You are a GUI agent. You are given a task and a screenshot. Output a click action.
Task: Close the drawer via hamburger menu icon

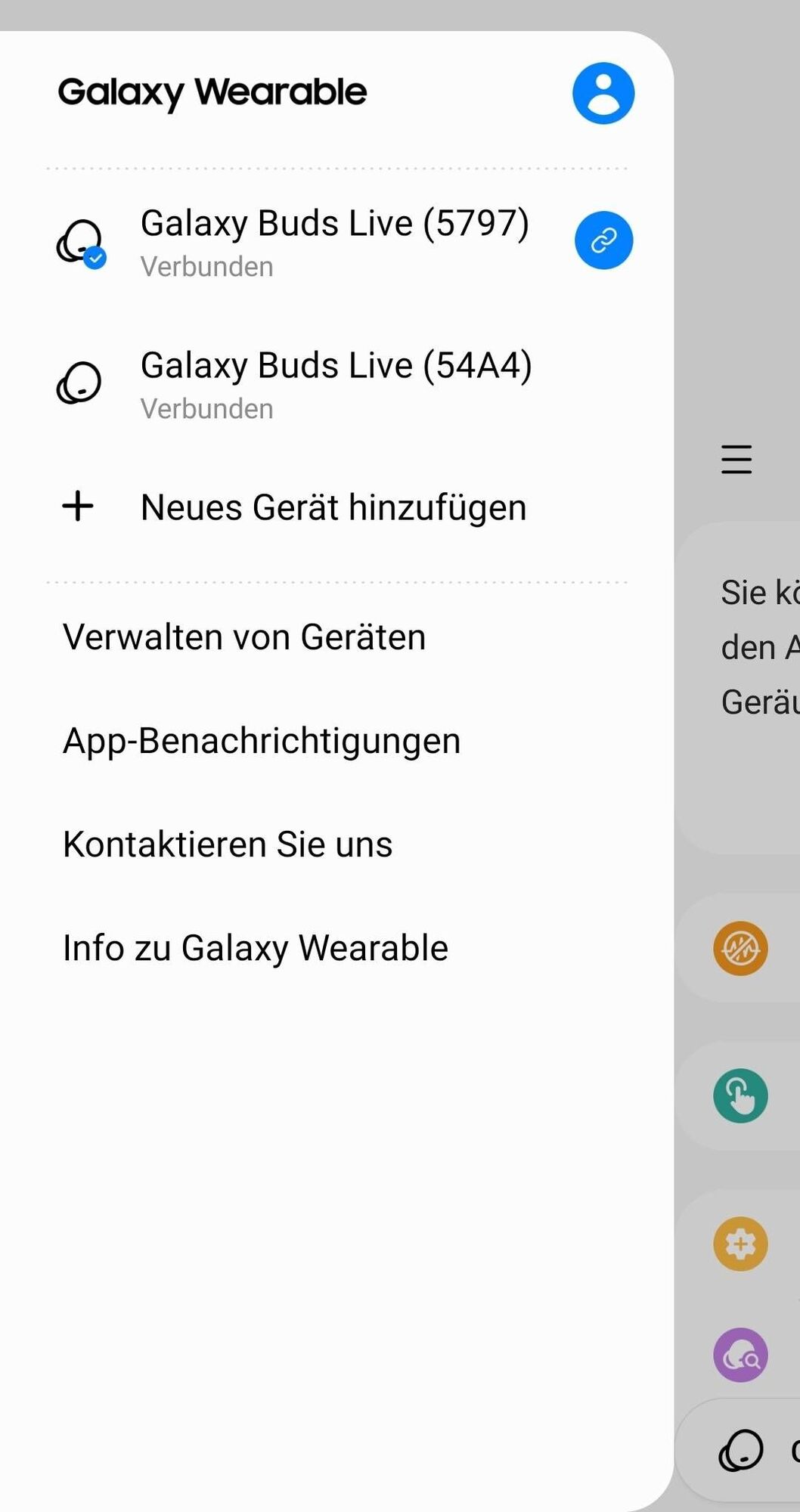[x=736, y=459]
